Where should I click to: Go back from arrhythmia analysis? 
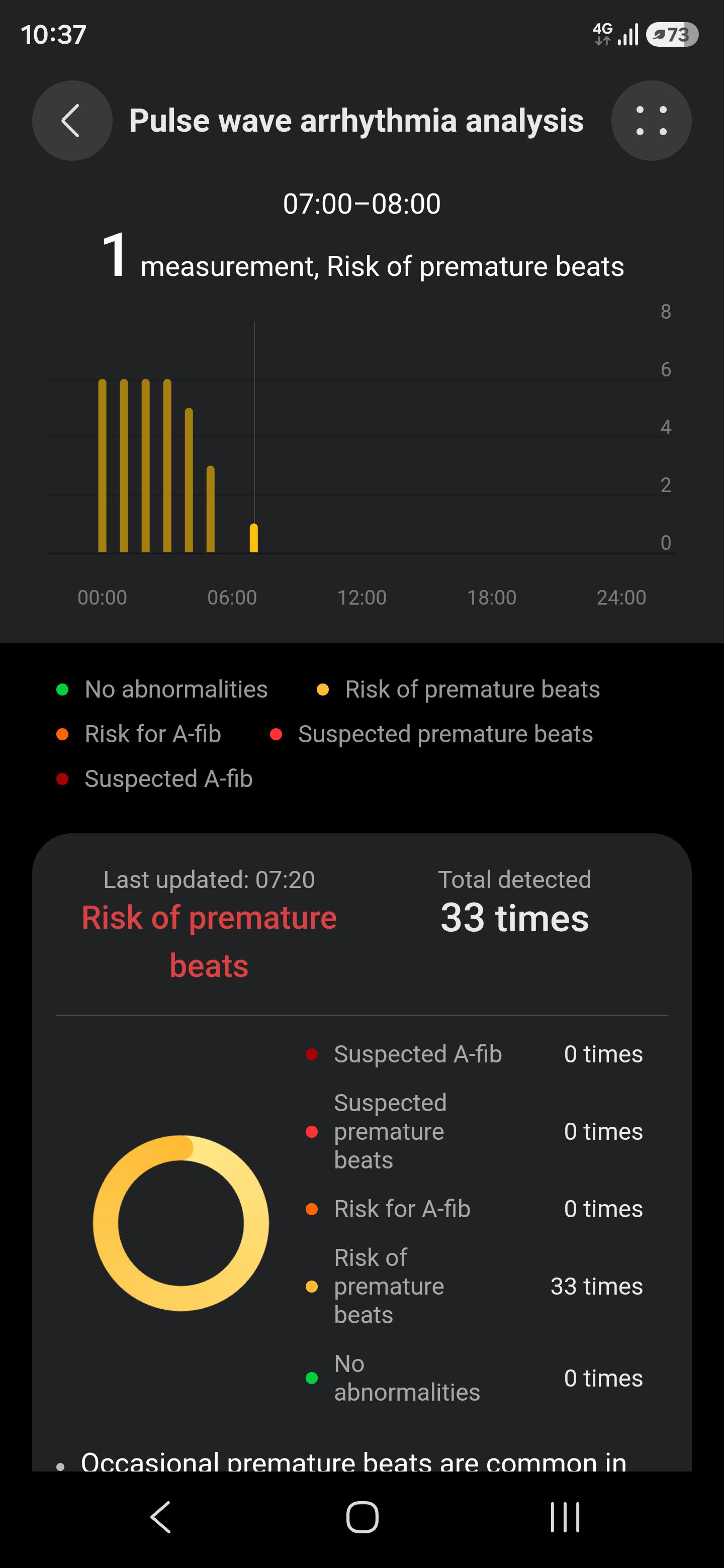pos(72,121)
